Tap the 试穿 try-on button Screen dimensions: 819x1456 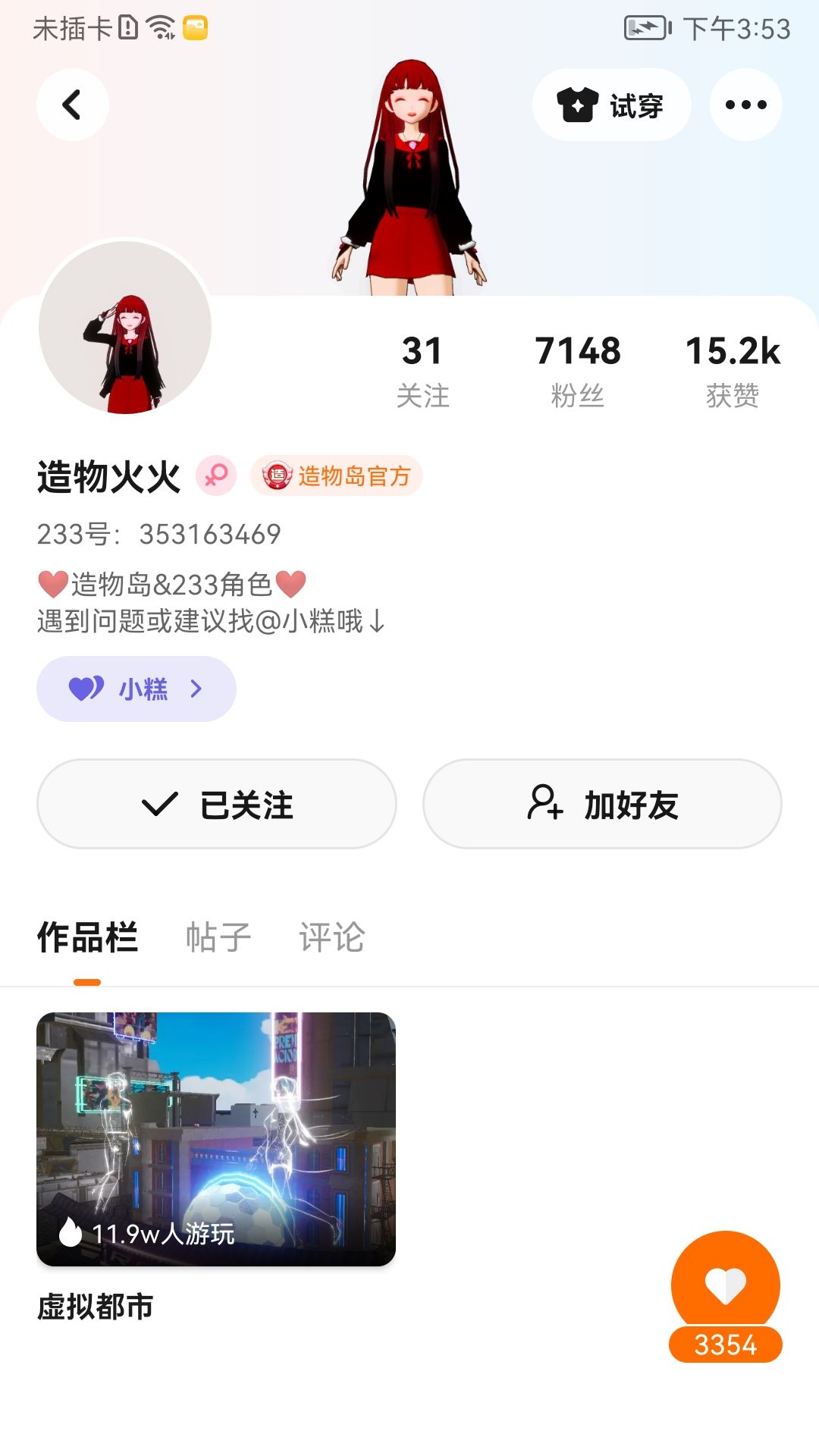[x=611, y=105]
